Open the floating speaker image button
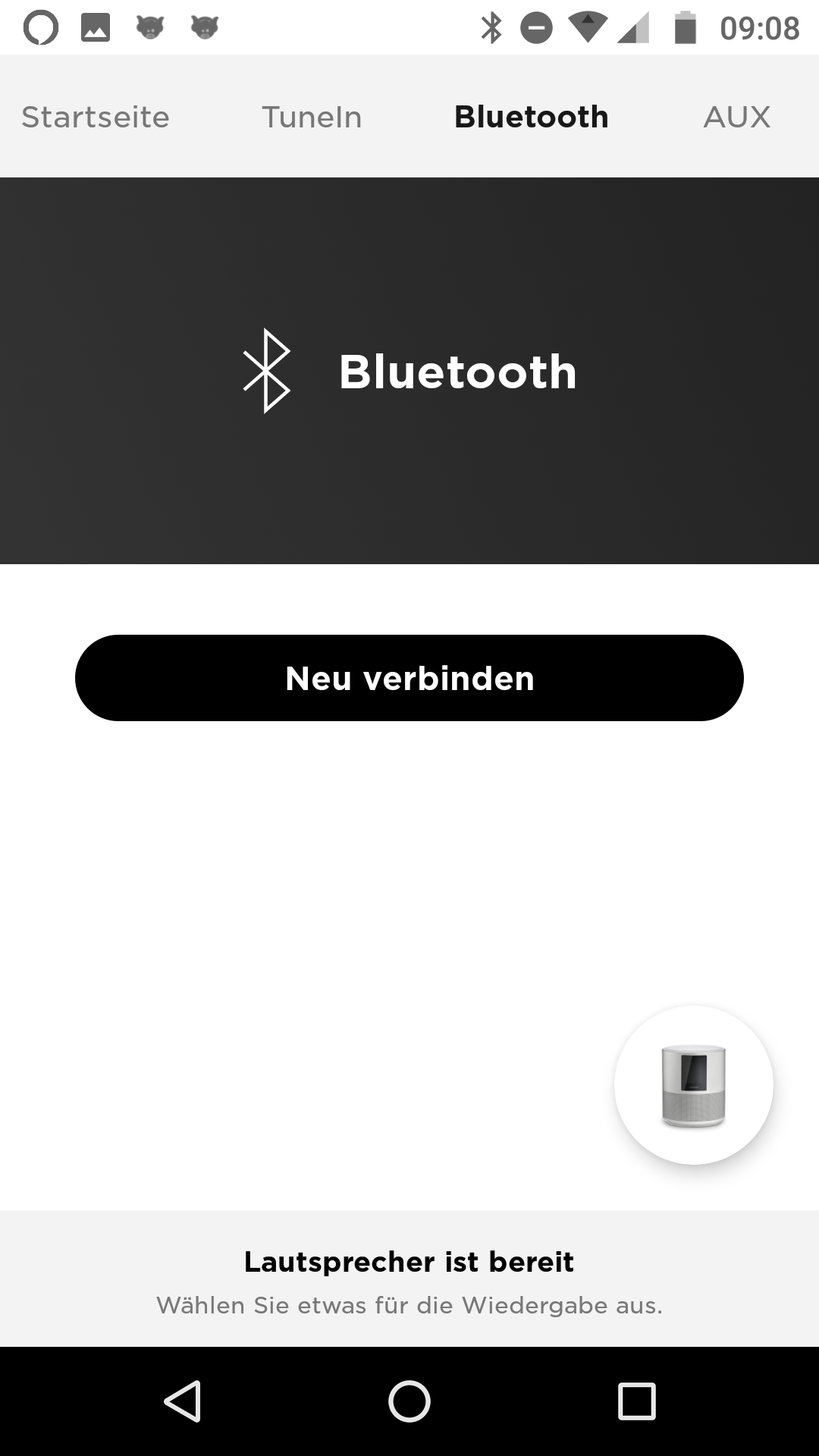This screenshot has width=819, height=1456. point(694,1085)
